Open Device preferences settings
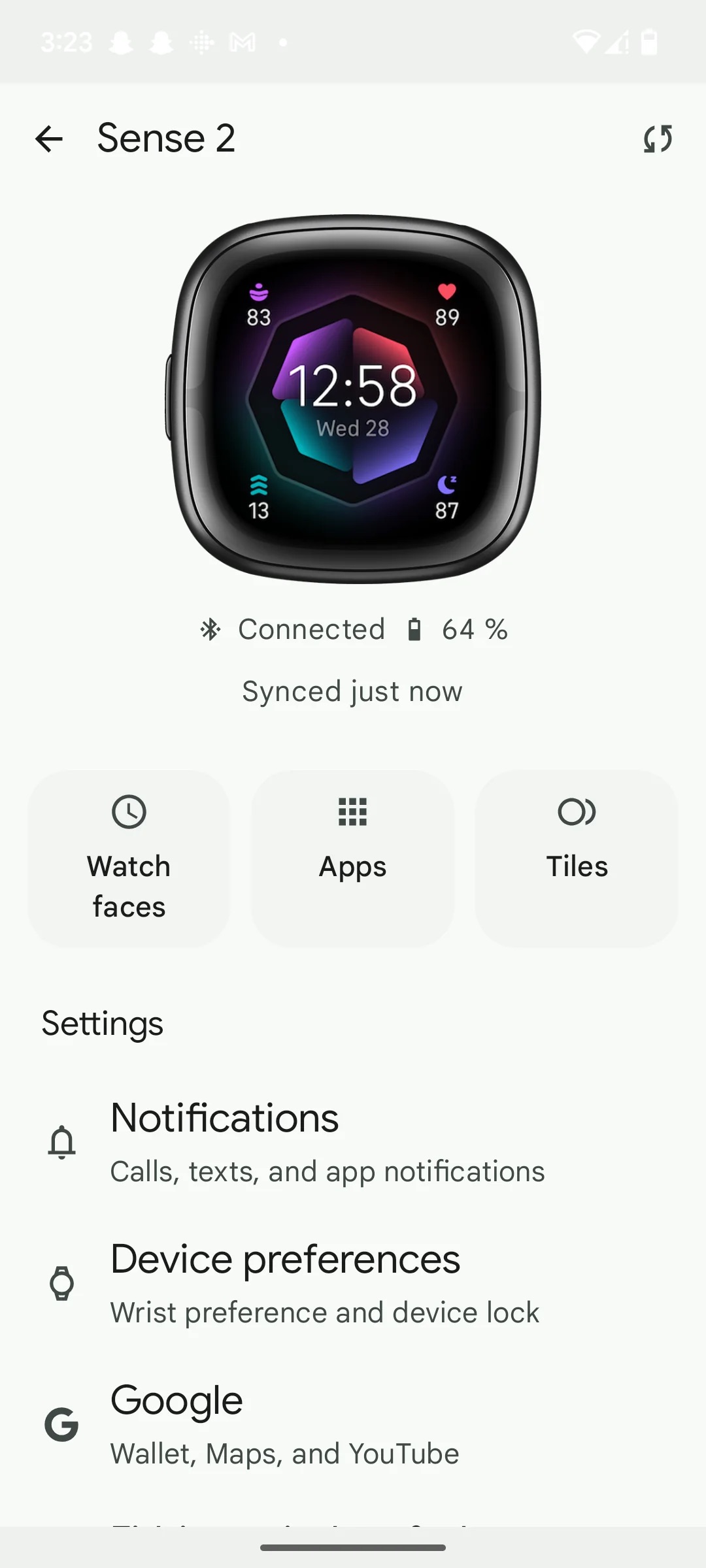The height and width of the screenshot is (1568, 706). click(x=327, y=1283)
